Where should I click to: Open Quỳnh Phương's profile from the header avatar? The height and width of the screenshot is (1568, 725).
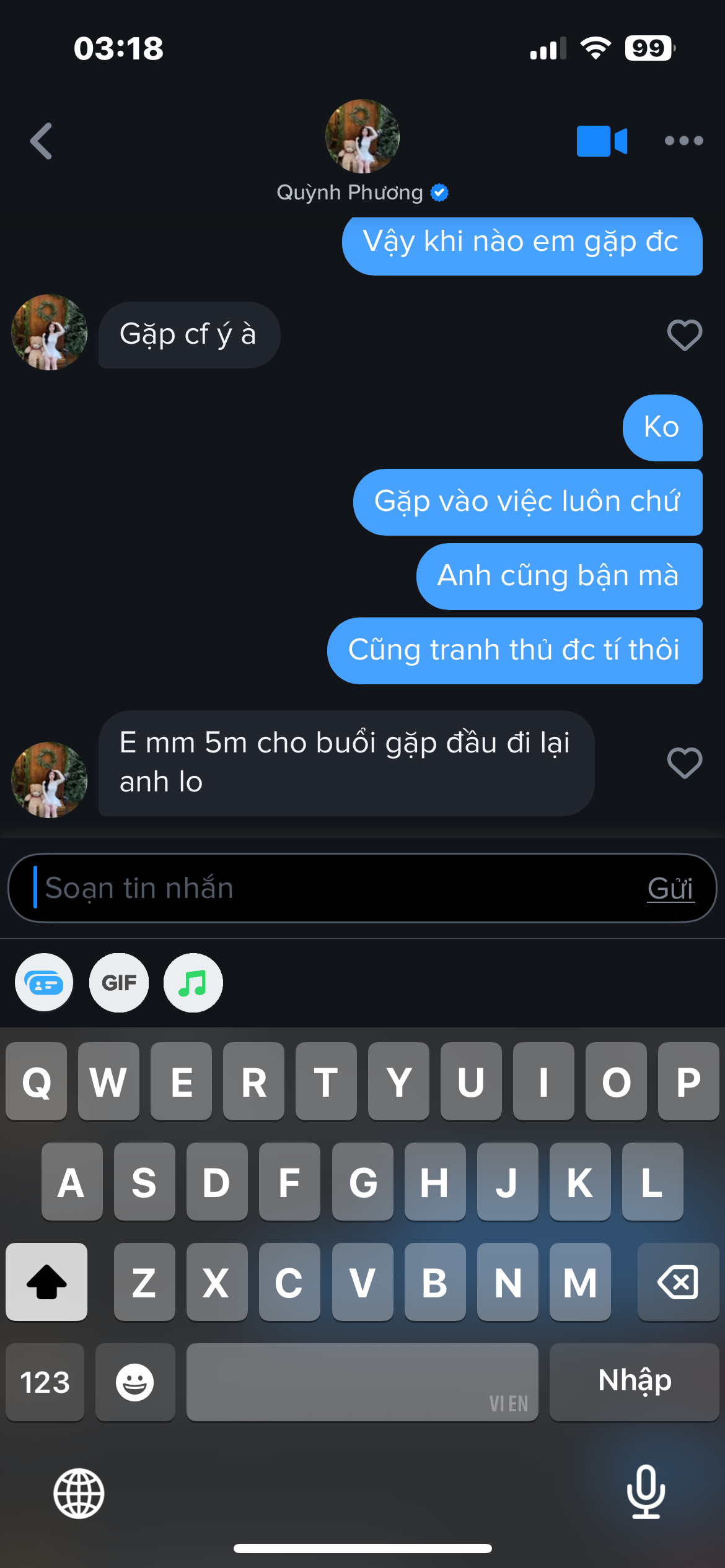point(362,136)
